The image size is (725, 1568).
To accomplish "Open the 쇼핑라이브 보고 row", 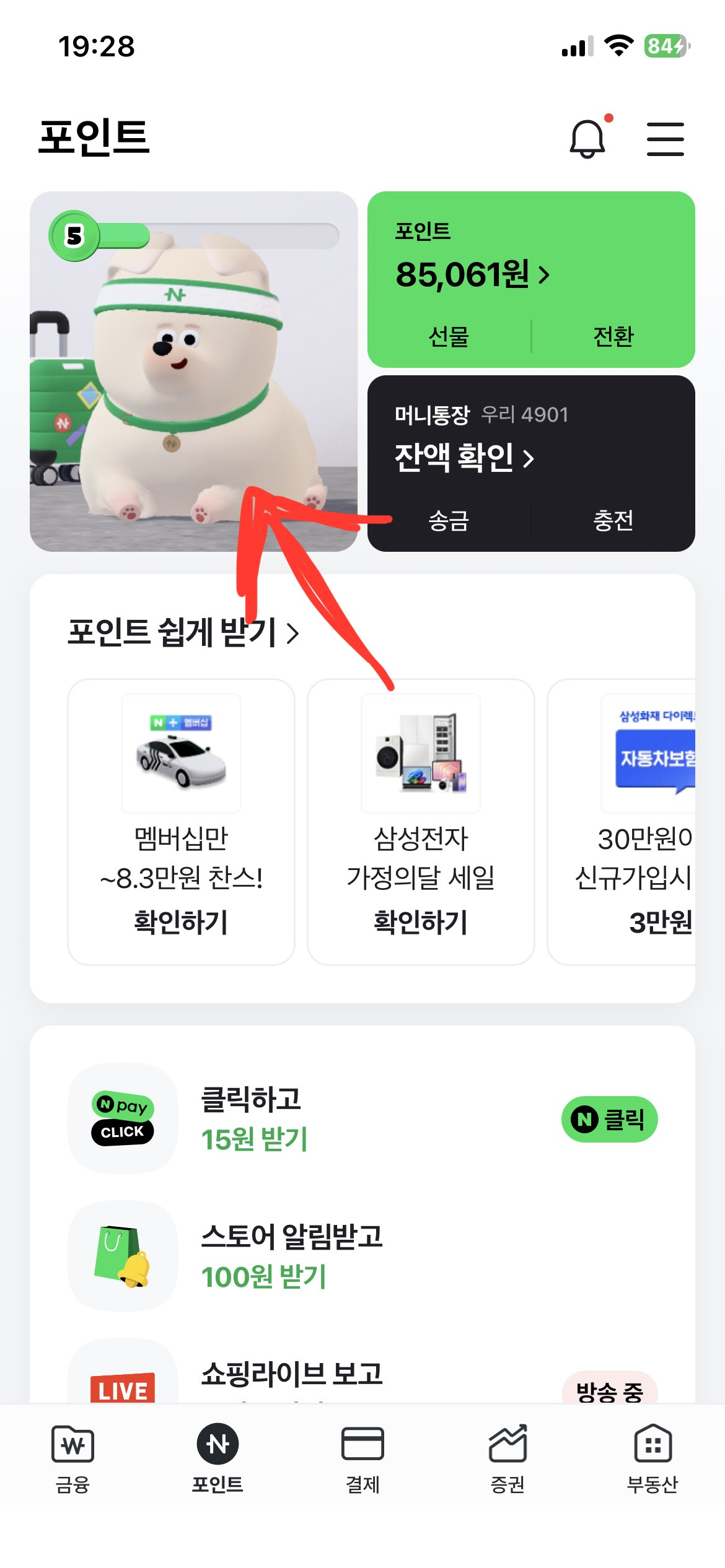I will [362, 1371].
